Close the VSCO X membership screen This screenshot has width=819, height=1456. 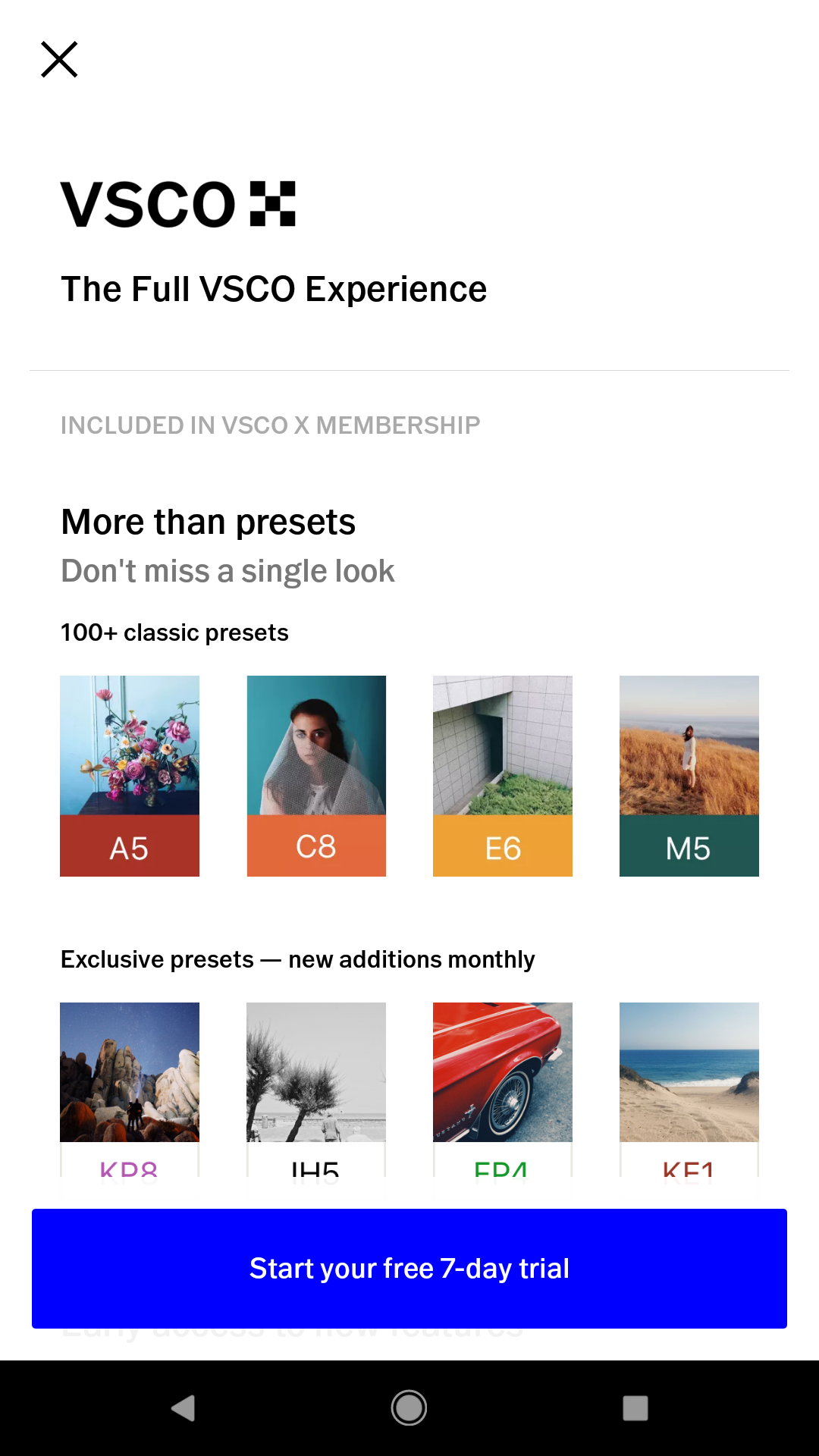click(x=59, y=60)
